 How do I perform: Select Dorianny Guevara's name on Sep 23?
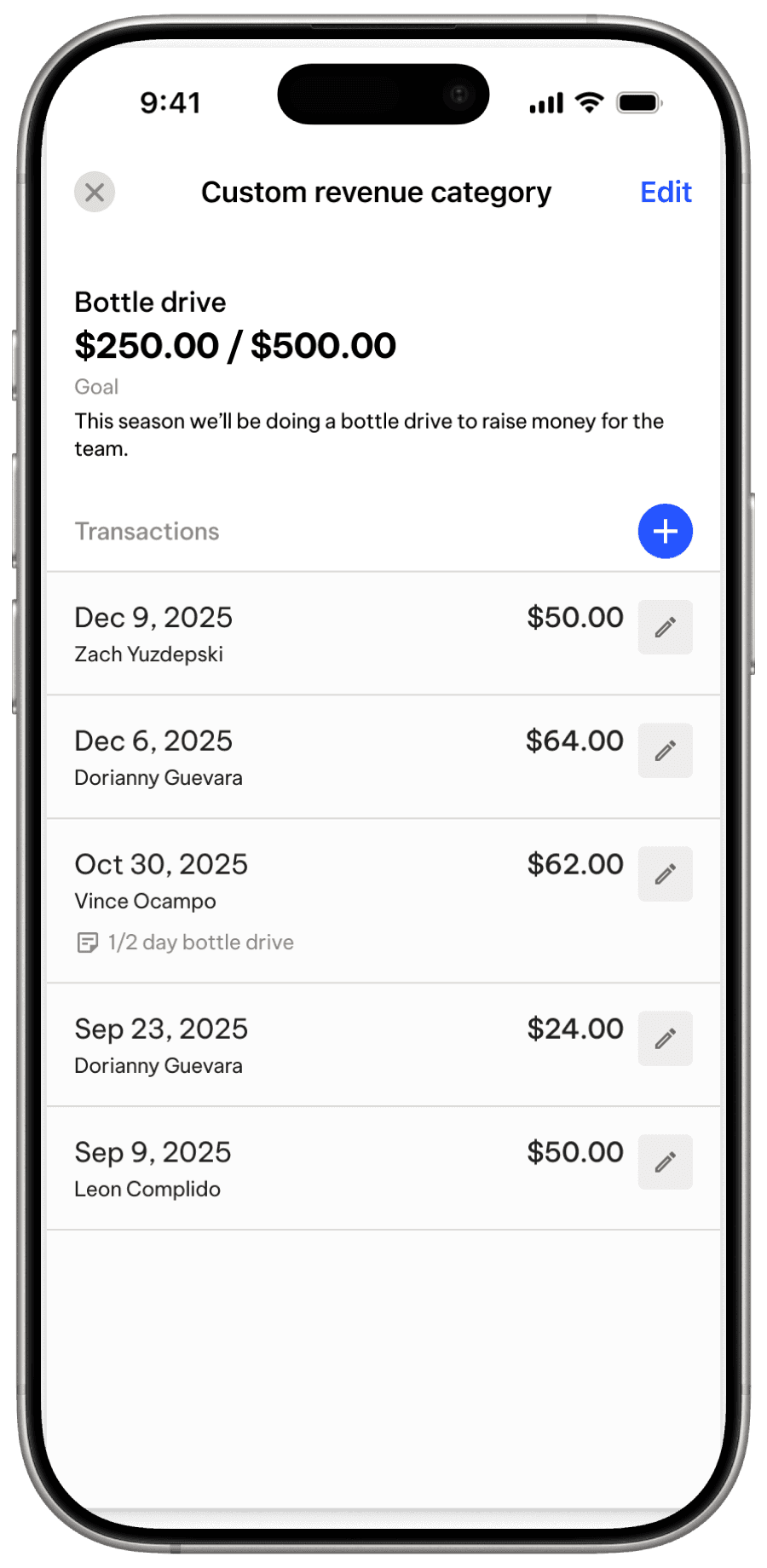[159, 1065]
